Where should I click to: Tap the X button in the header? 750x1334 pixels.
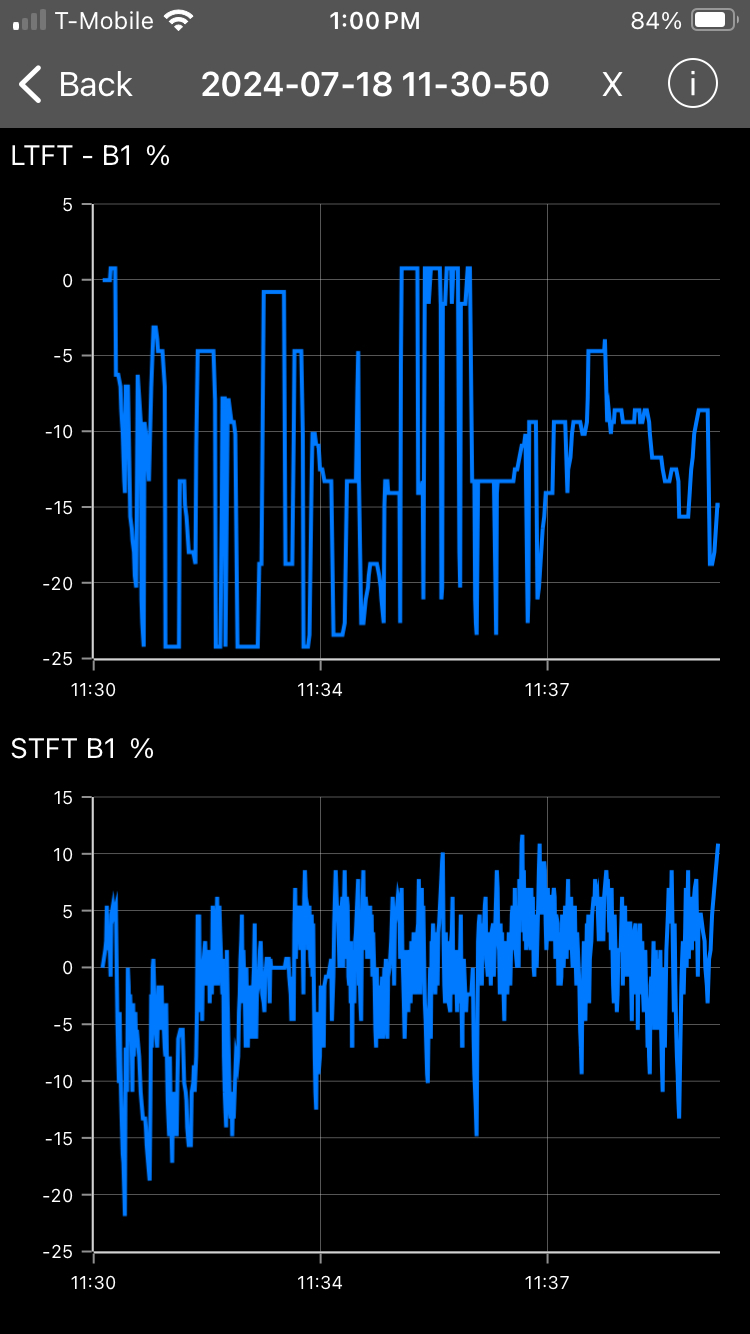[612, 85]
